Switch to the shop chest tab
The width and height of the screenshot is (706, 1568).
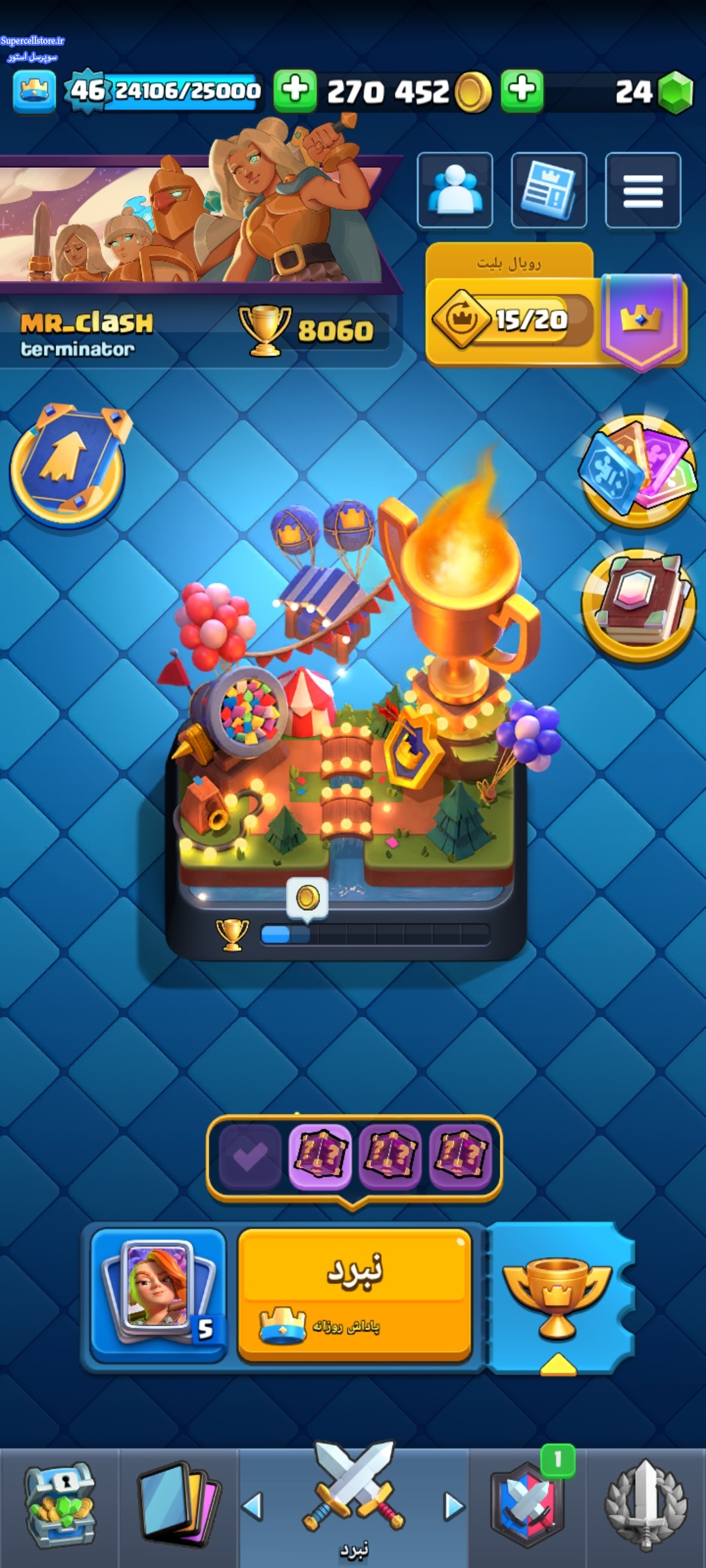(x=59, y=1507)
